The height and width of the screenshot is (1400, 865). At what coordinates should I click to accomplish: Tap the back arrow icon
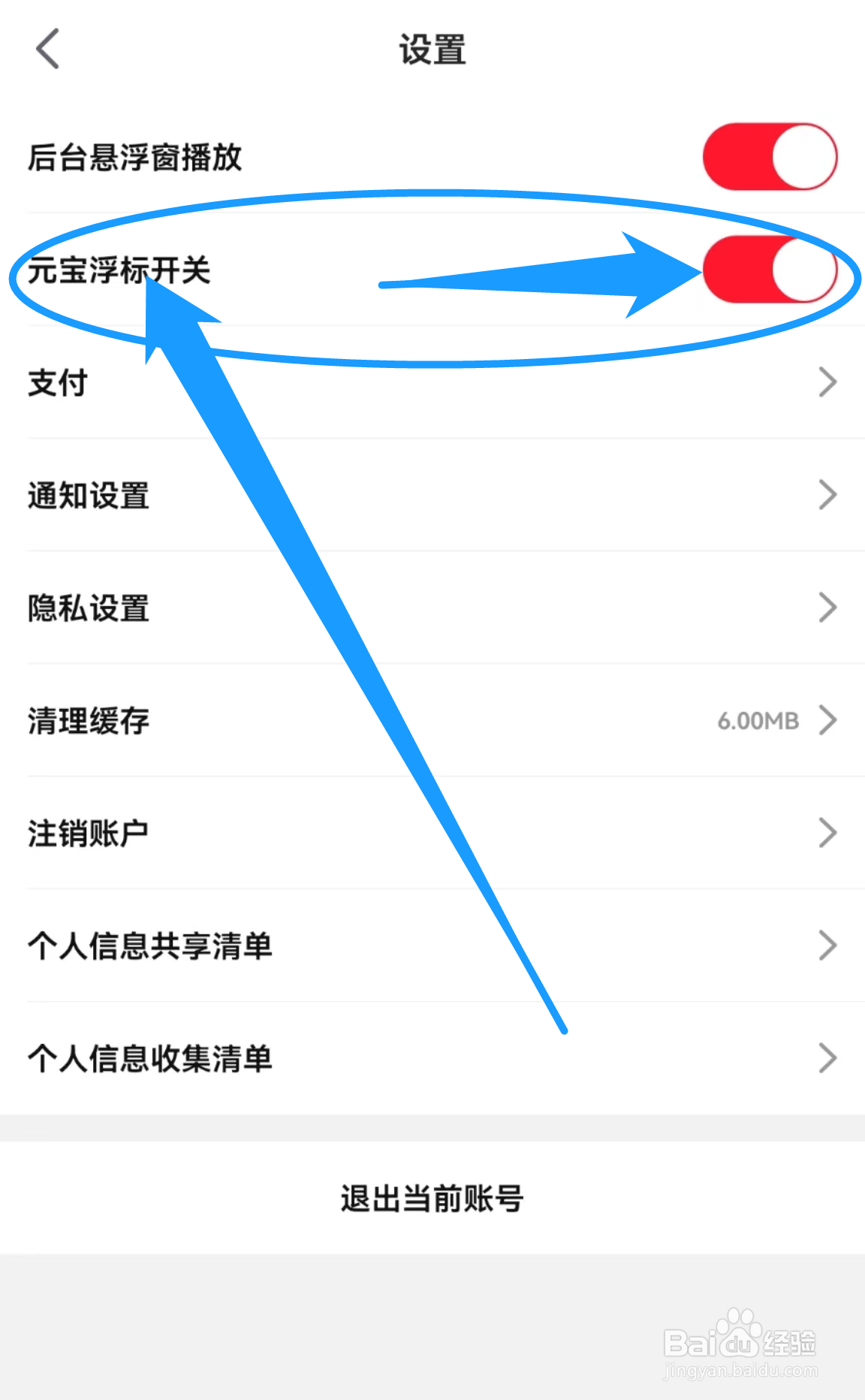point(47,49)
